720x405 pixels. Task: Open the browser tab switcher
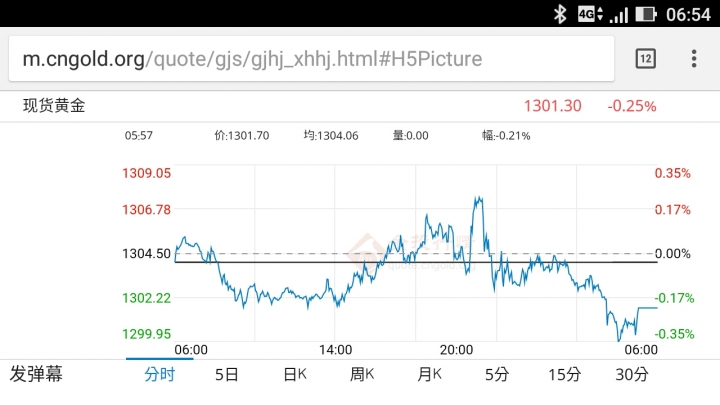pyautogui.click(x=646, y=59)
